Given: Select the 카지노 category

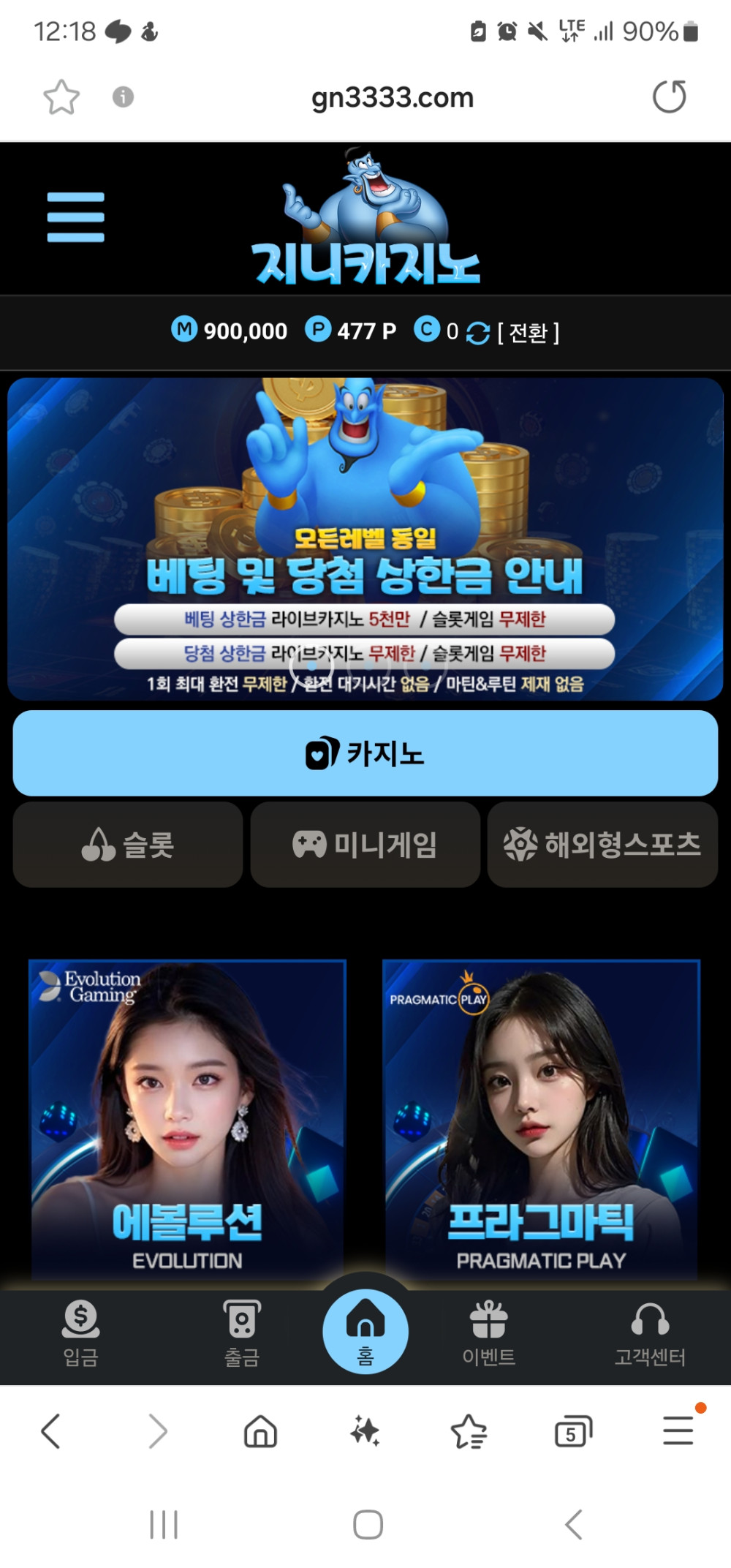Looking at the screenshot, I should 365,753.
